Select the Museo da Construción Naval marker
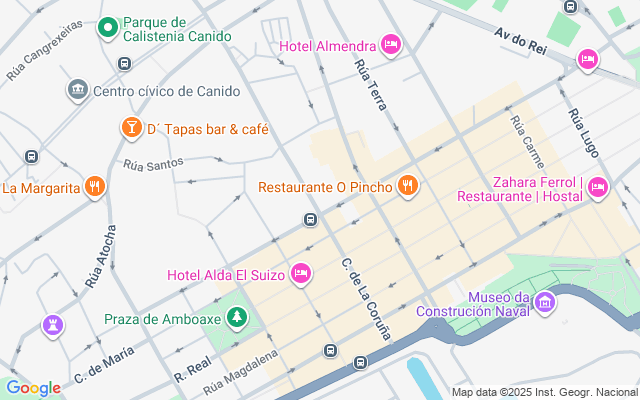Image resolution: width=640 pixels, height=400 pixels. coord(545,301)
